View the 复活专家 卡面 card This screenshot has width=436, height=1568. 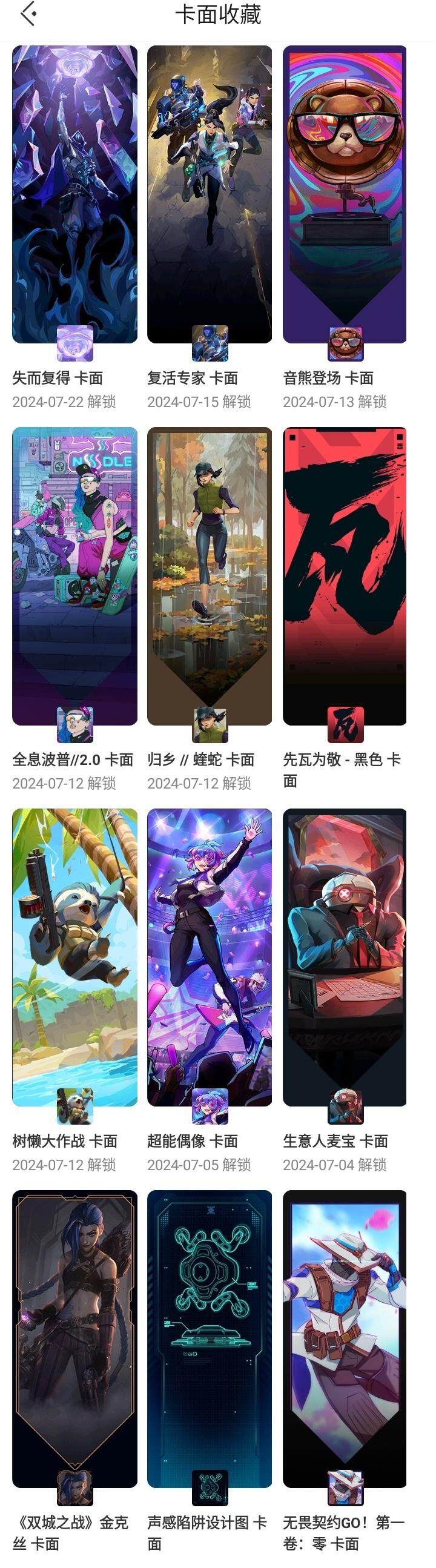tap(210, 195)
